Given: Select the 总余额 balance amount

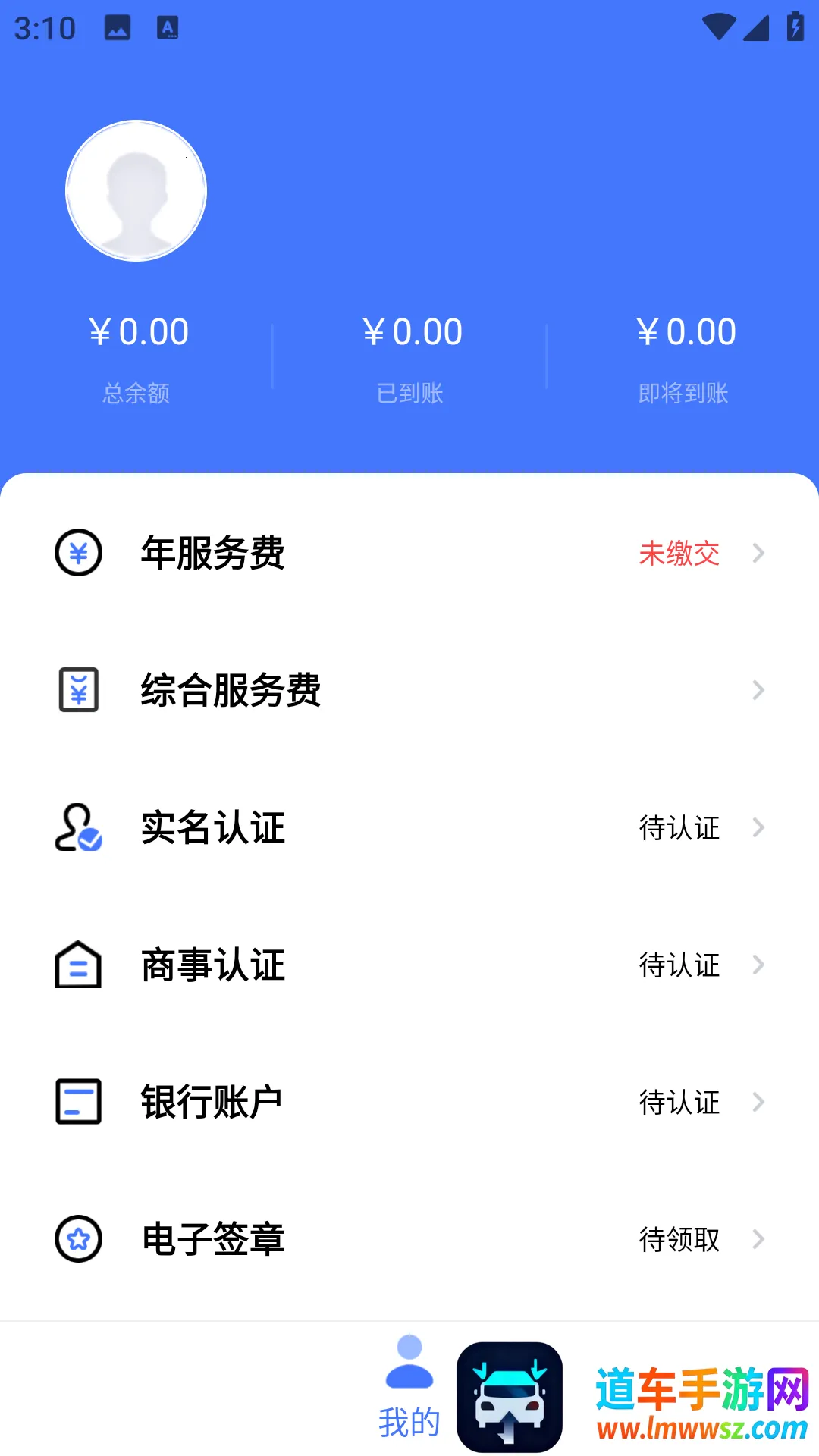Looking at the screenshot, I should (140, 331).
